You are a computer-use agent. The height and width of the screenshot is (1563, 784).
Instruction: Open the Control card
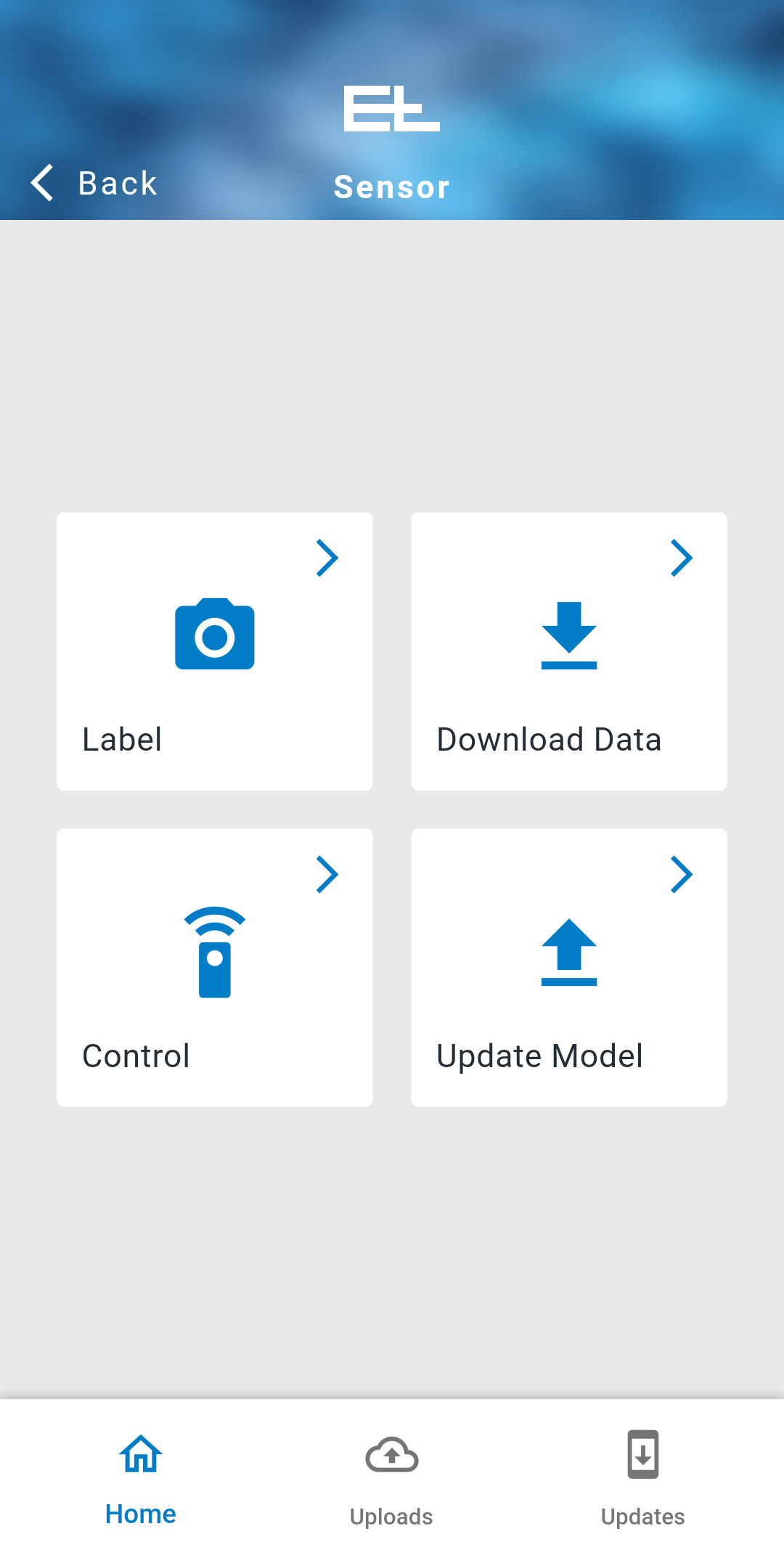tap(215, 967)
